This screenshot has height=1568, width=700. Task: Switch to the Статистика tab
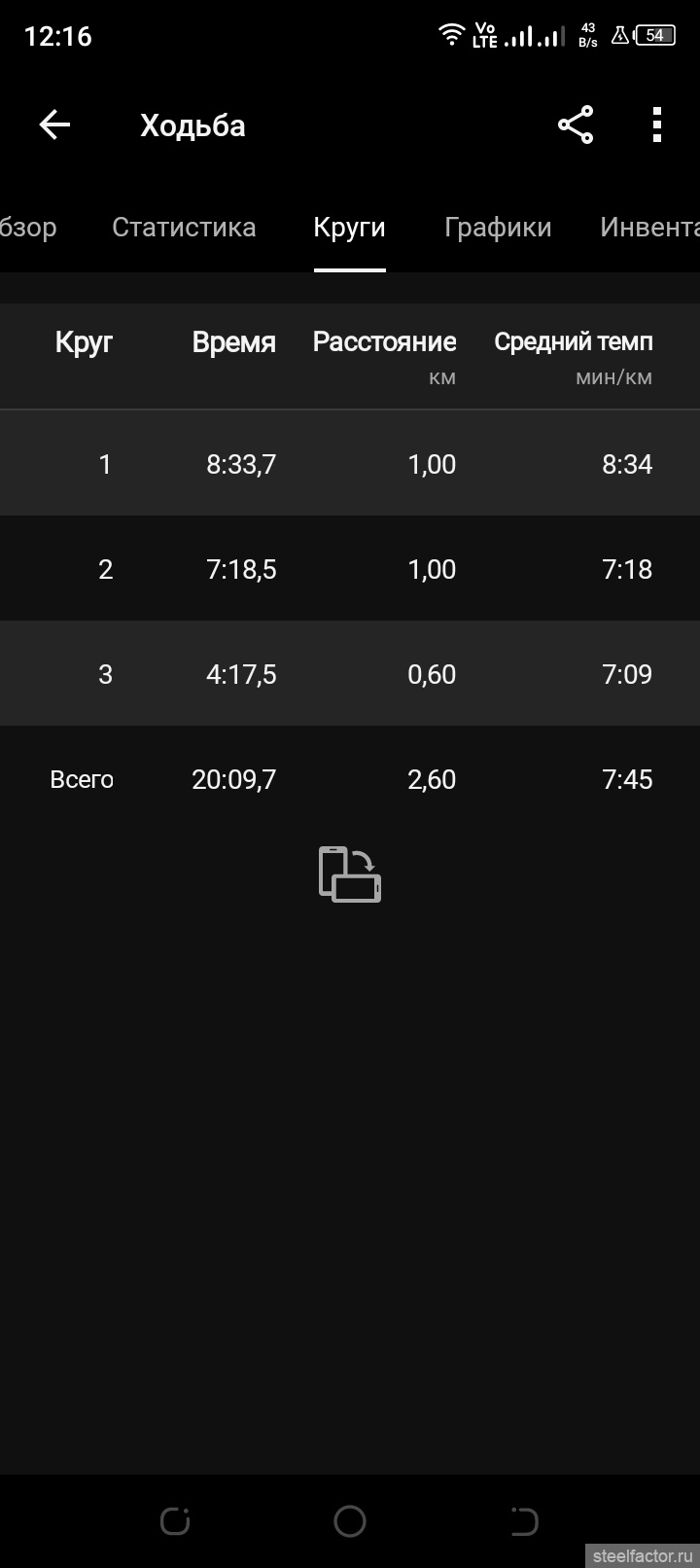184,228
